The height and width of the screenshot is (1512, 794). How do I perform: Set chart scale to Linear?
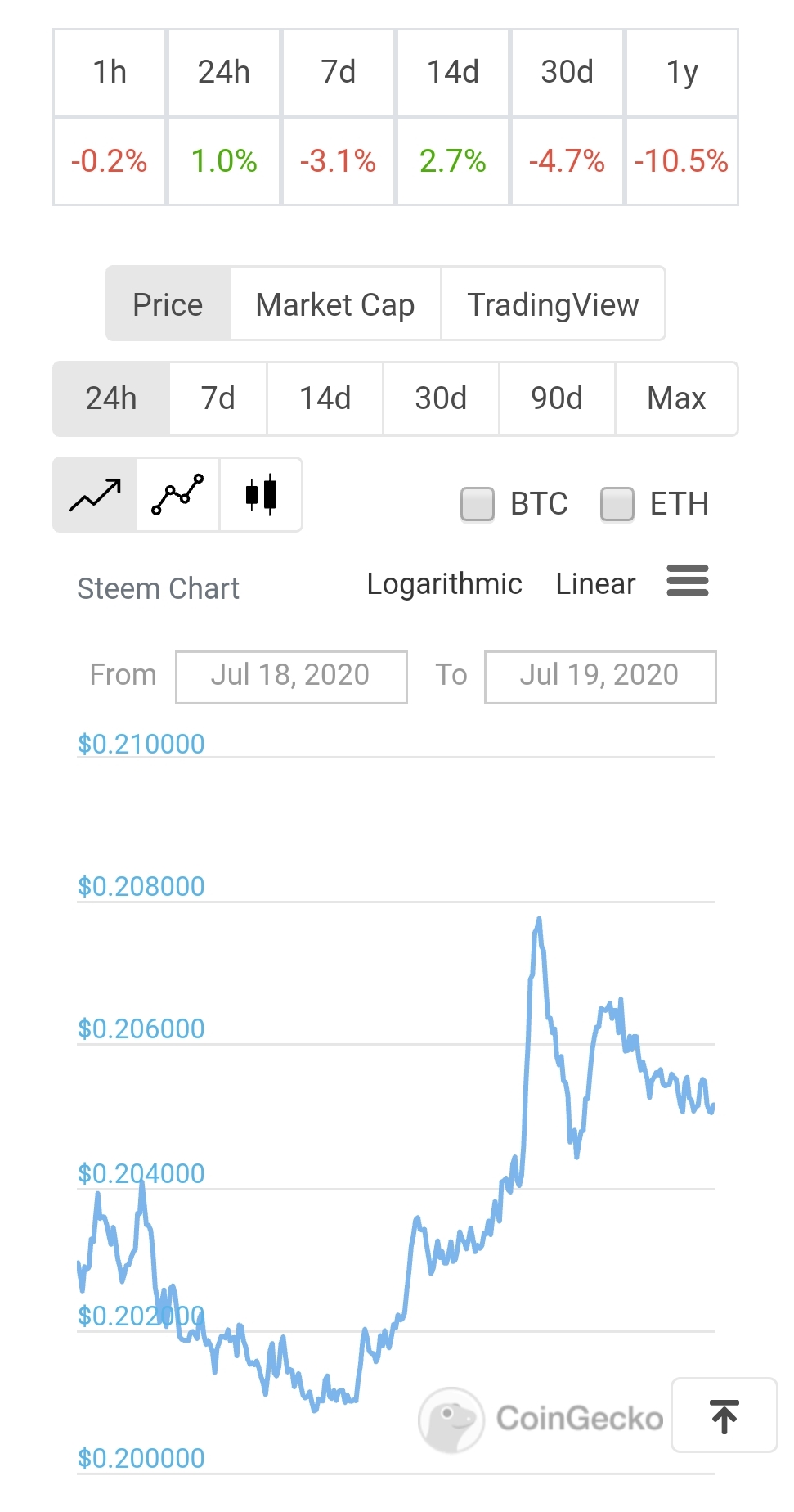(595, 584)
